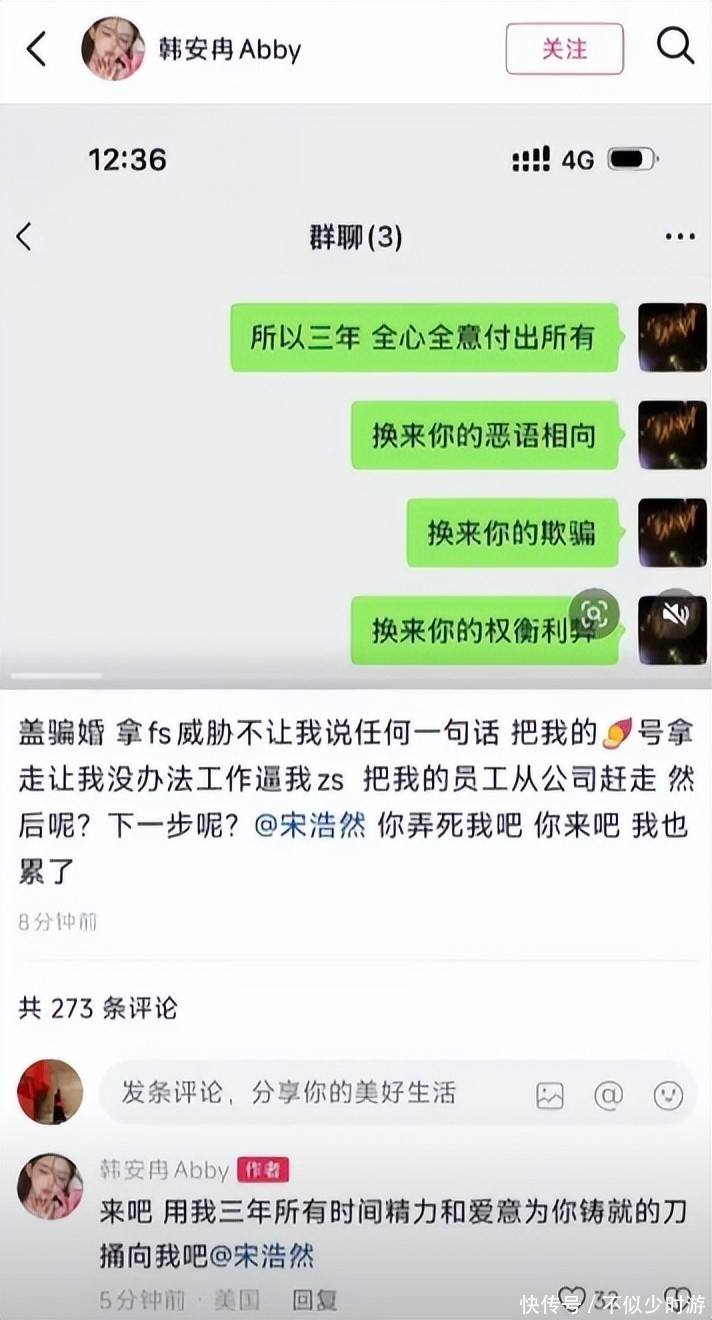Go back from this post
This screenshot has height=1320, width=712.
click(x=36, y=48)
